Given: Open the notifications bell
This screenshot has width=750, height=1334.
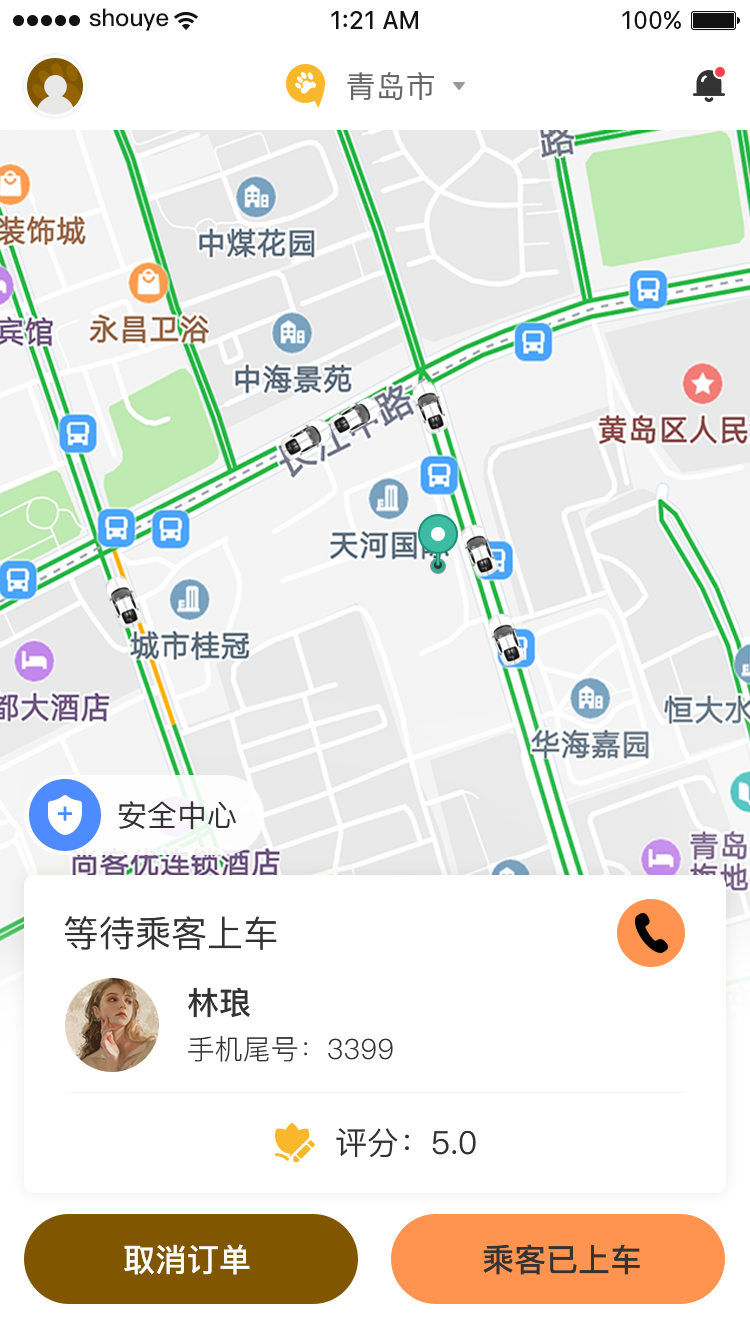Looking at the screenshot, I should [x=709, y=86].
